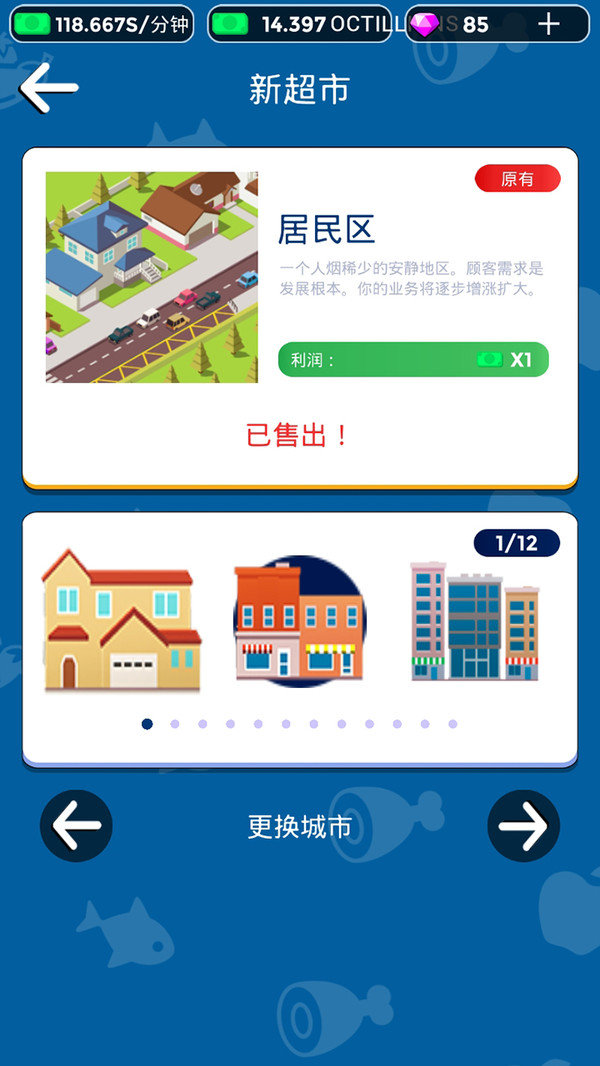Select the orange shop building
Image resolution: width=600 pixels, height=1066 pixels.
tap(299, 621)
